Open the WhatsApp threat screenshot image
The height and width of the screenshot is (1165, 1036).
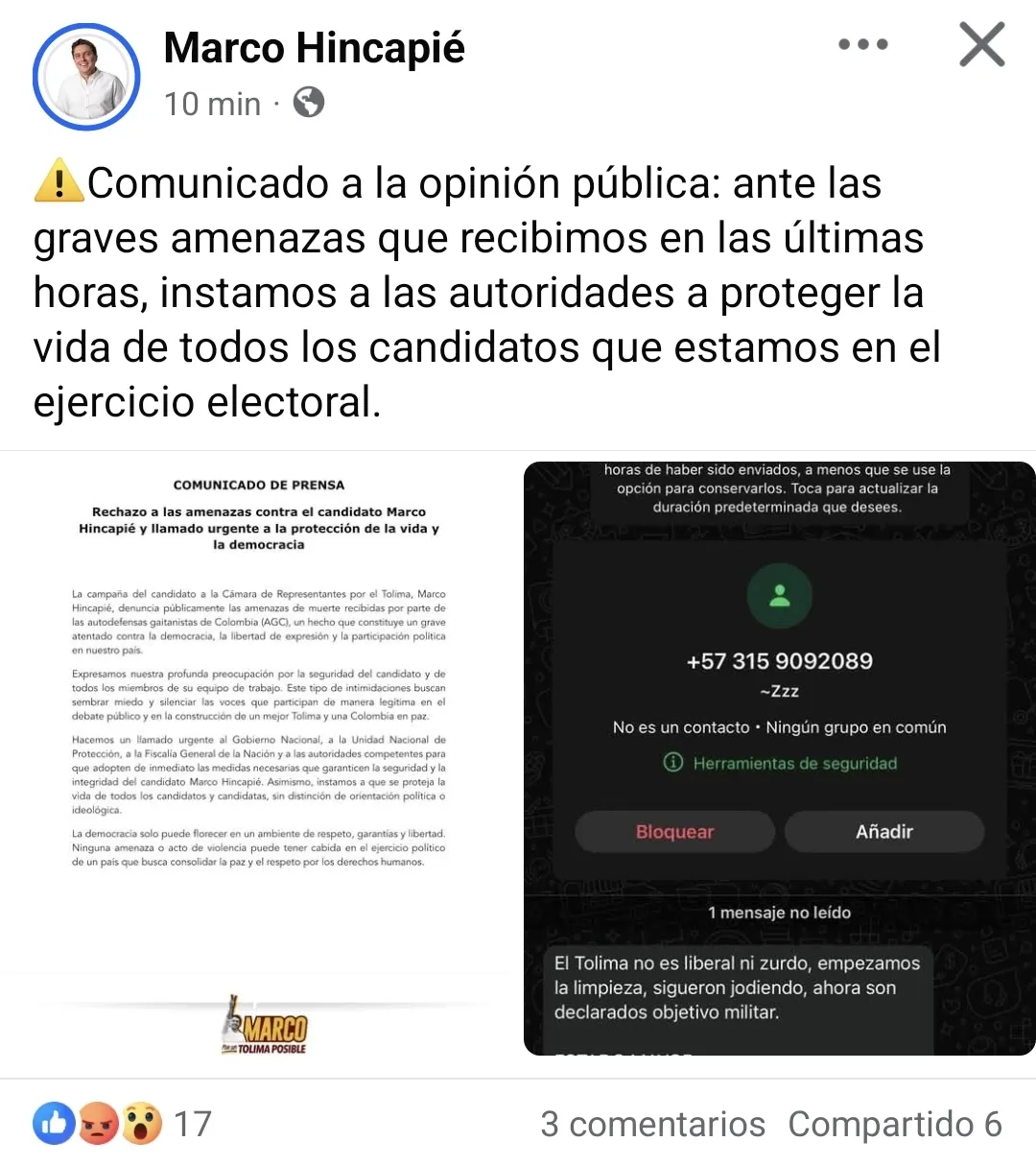(779, 758)
